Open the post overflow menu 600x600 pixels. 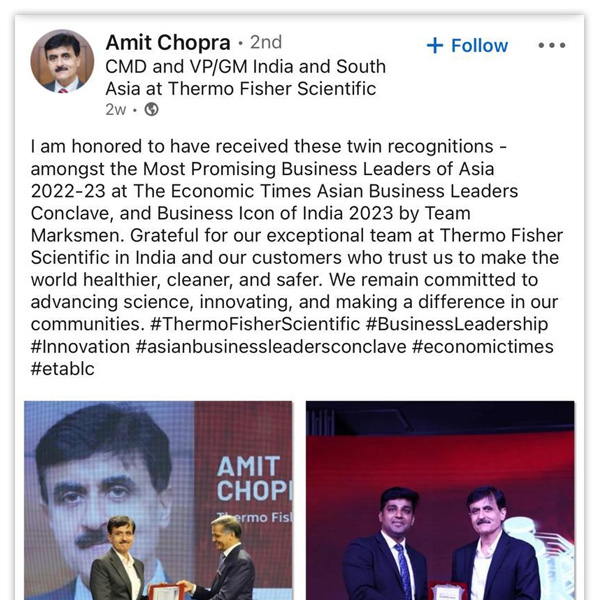coord(552,46)
